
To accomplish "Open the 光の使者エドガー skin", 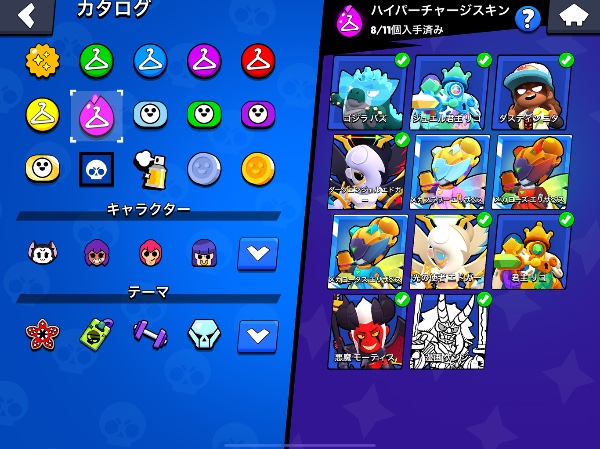I will (x=450, y=249).
